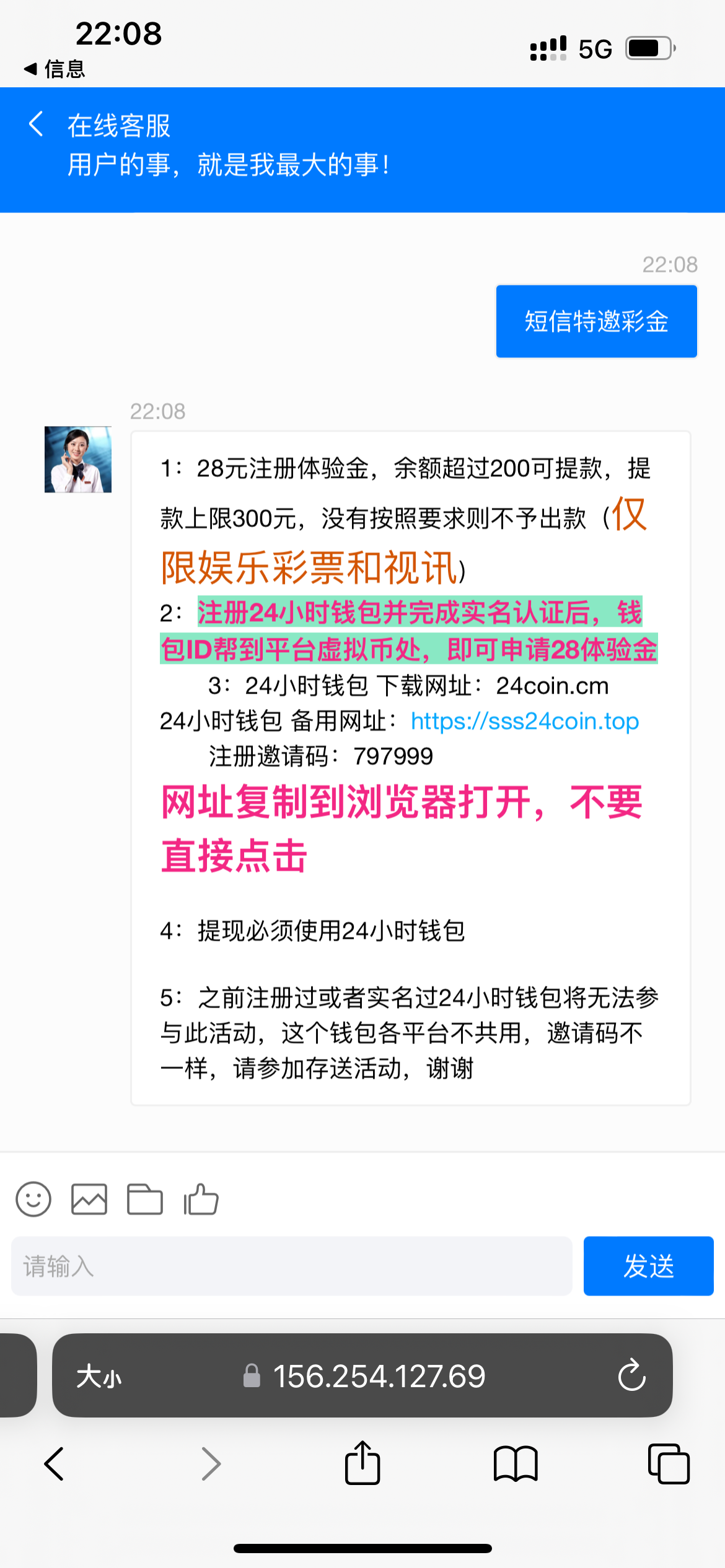Open the 大小 page settings menu
725x1568 pixels.
[99, 1377]
